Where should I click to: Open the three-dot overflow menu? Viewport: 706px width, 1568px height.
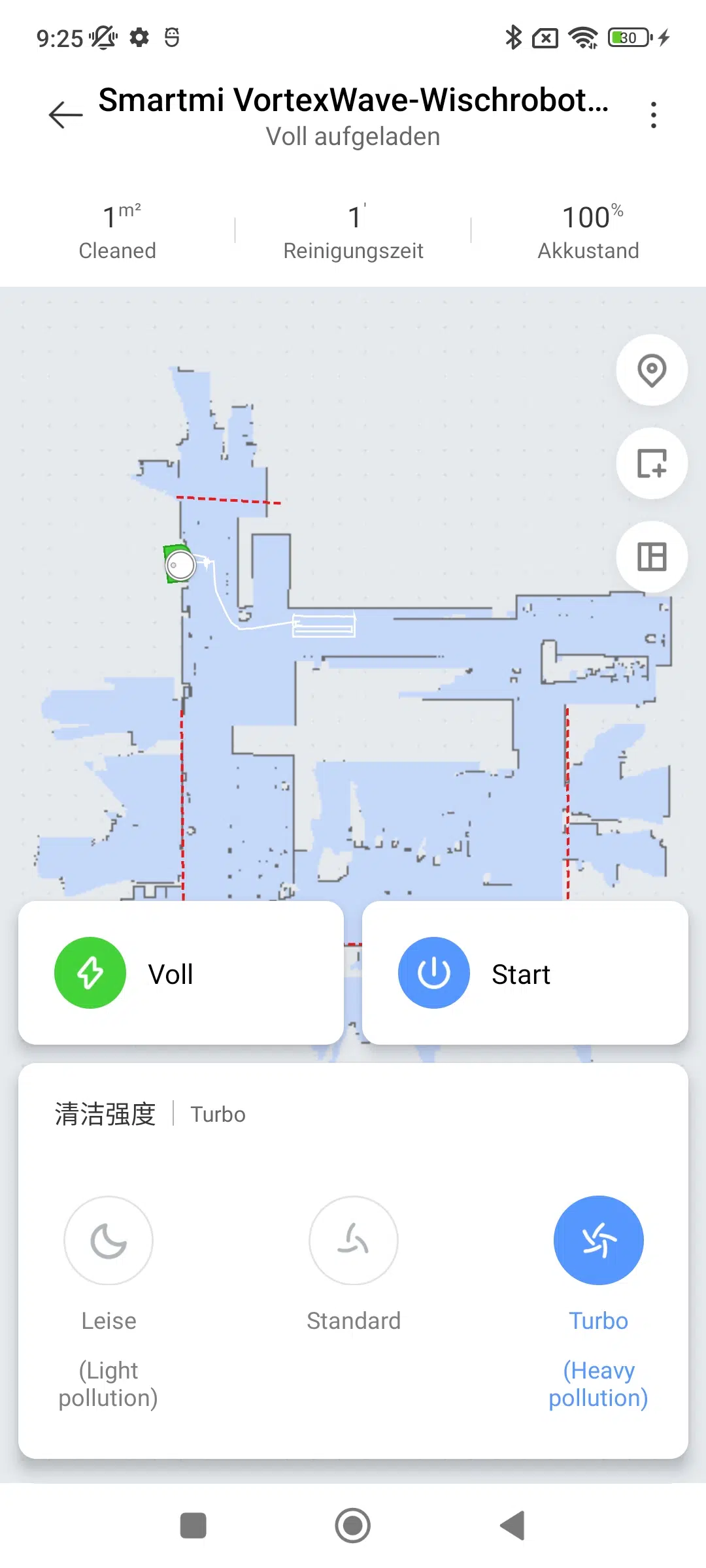tap(653, 114)
